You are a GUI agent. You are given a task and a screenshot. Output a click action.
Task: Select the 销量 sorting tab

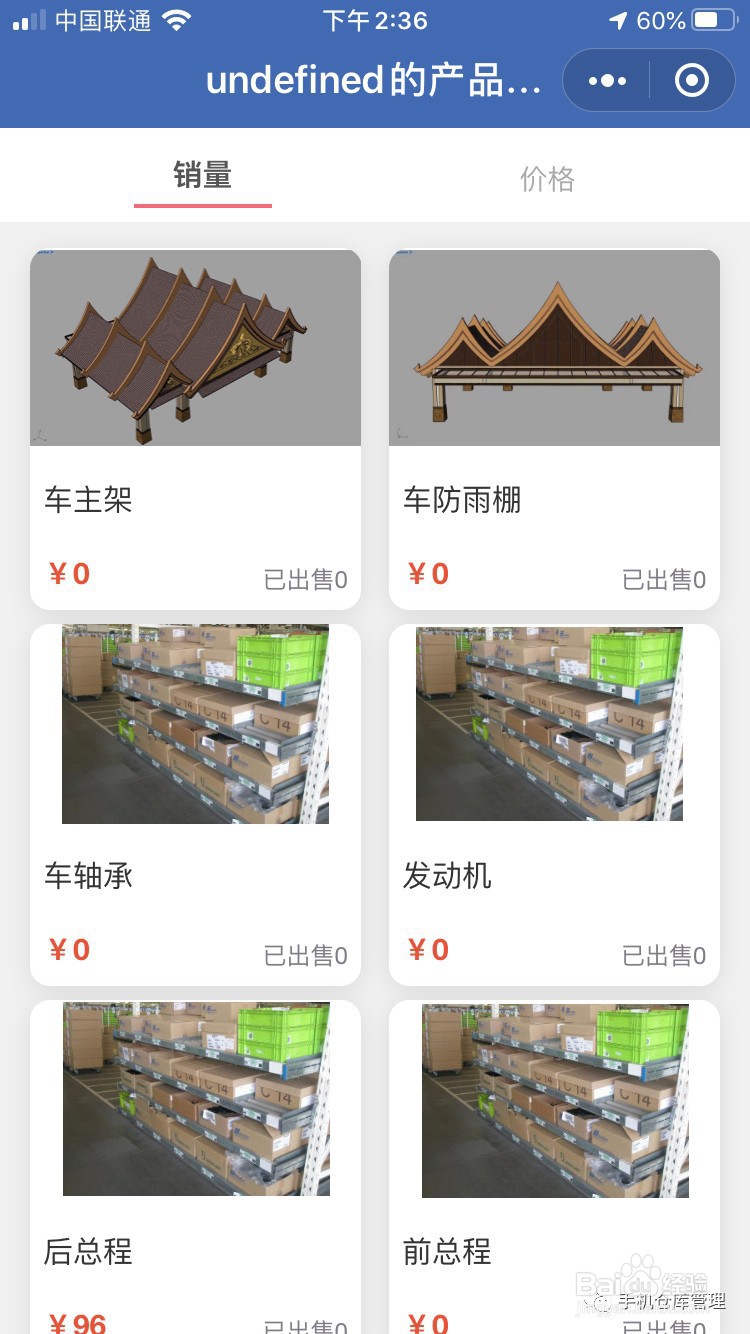[x=203, y=177]
